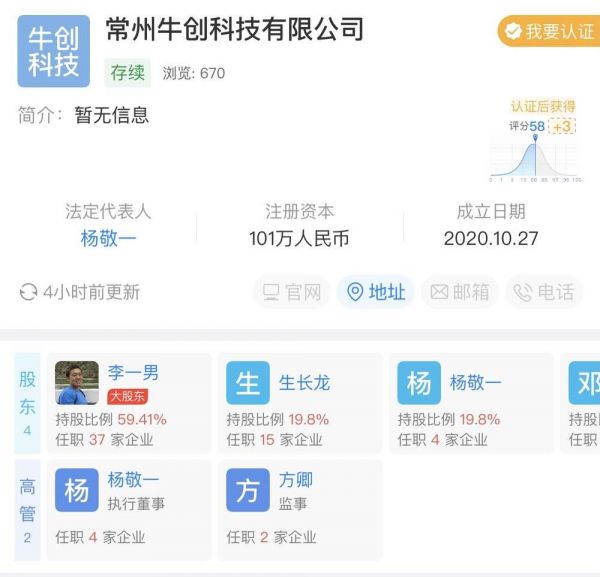The image size is (600, 577).
Task: Tap the 我要认证 button
Action: coord(550,31)
